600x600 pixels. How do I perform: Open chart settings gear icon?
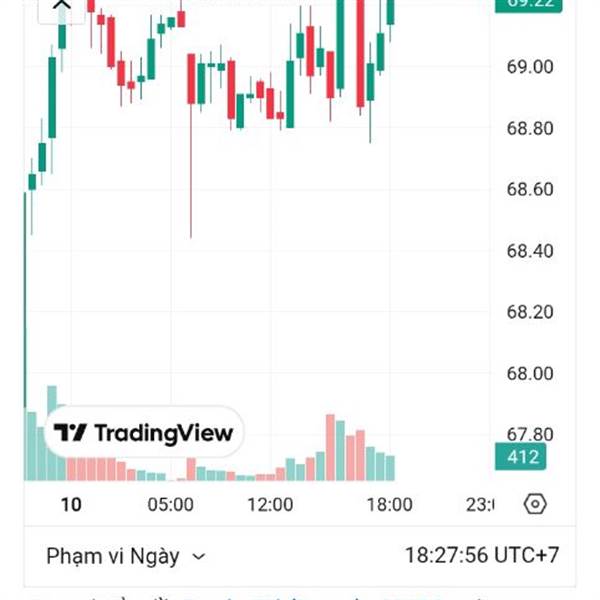click(x=535, y=504)
